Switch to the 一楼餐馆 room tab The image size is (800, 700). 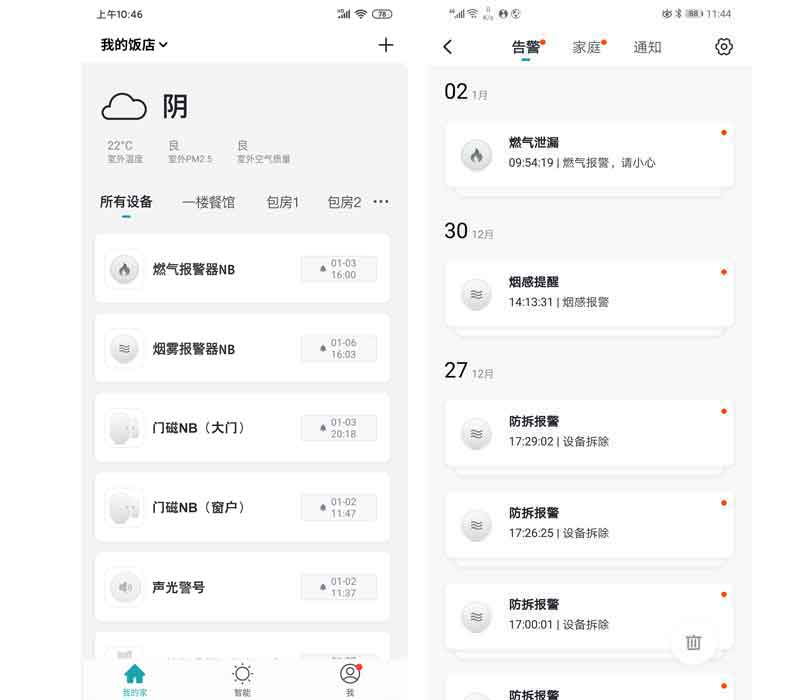(x=208, y=202)
